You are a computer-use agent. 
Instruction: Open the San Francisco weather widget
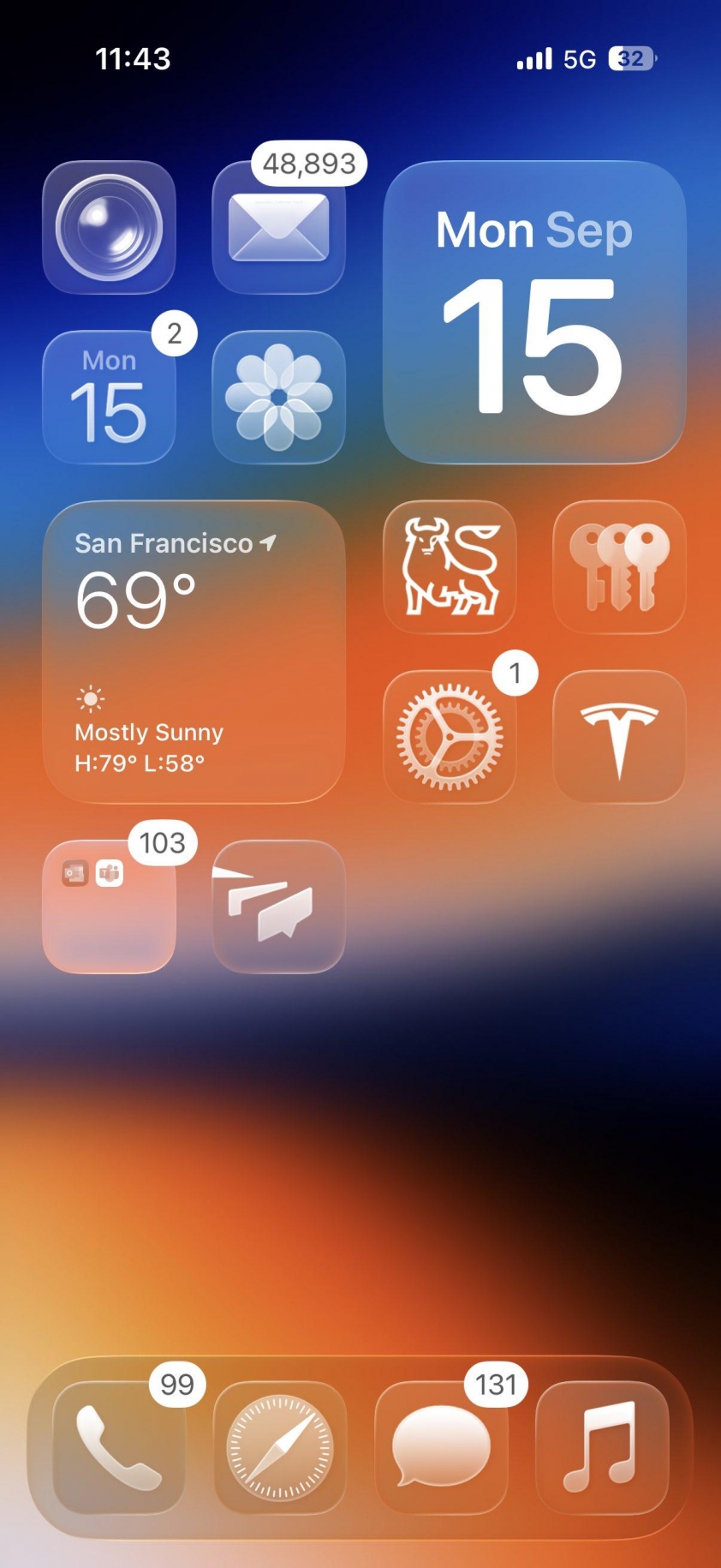[x=194, y=652]
